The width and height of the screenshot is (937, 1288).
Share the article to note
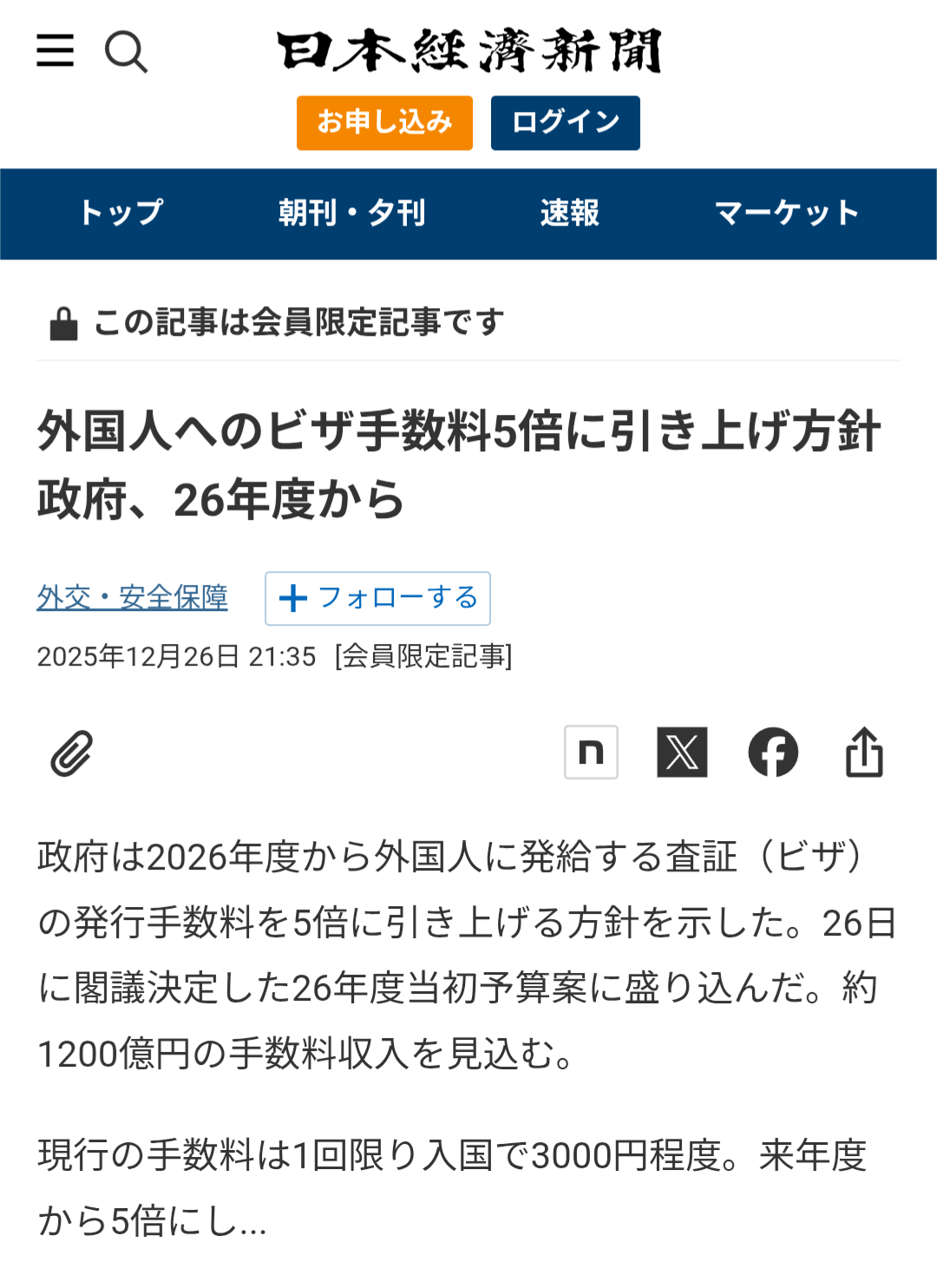click(591, 752)
